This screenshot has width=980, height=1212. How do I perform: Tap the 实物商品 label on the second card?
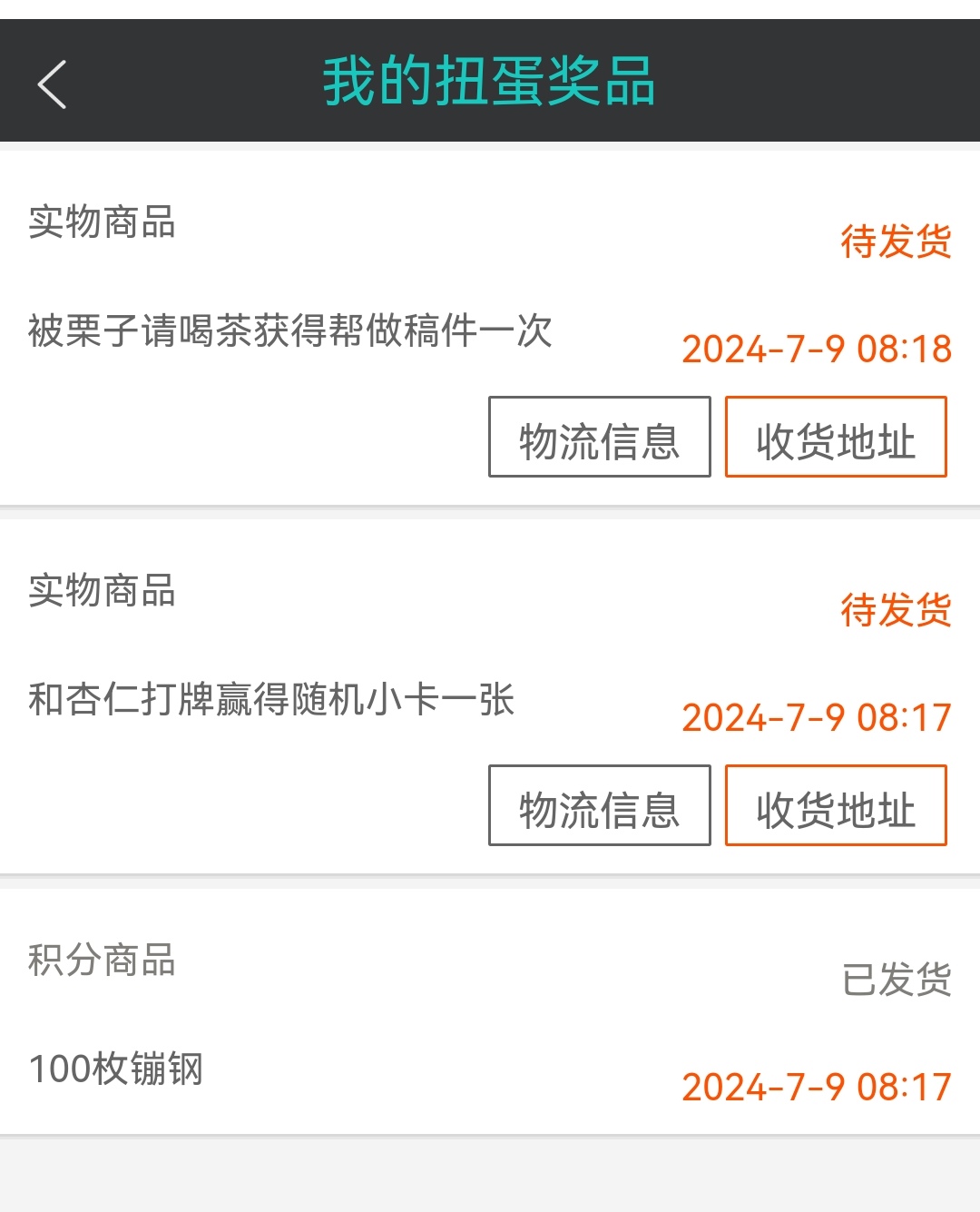point(100,591)
